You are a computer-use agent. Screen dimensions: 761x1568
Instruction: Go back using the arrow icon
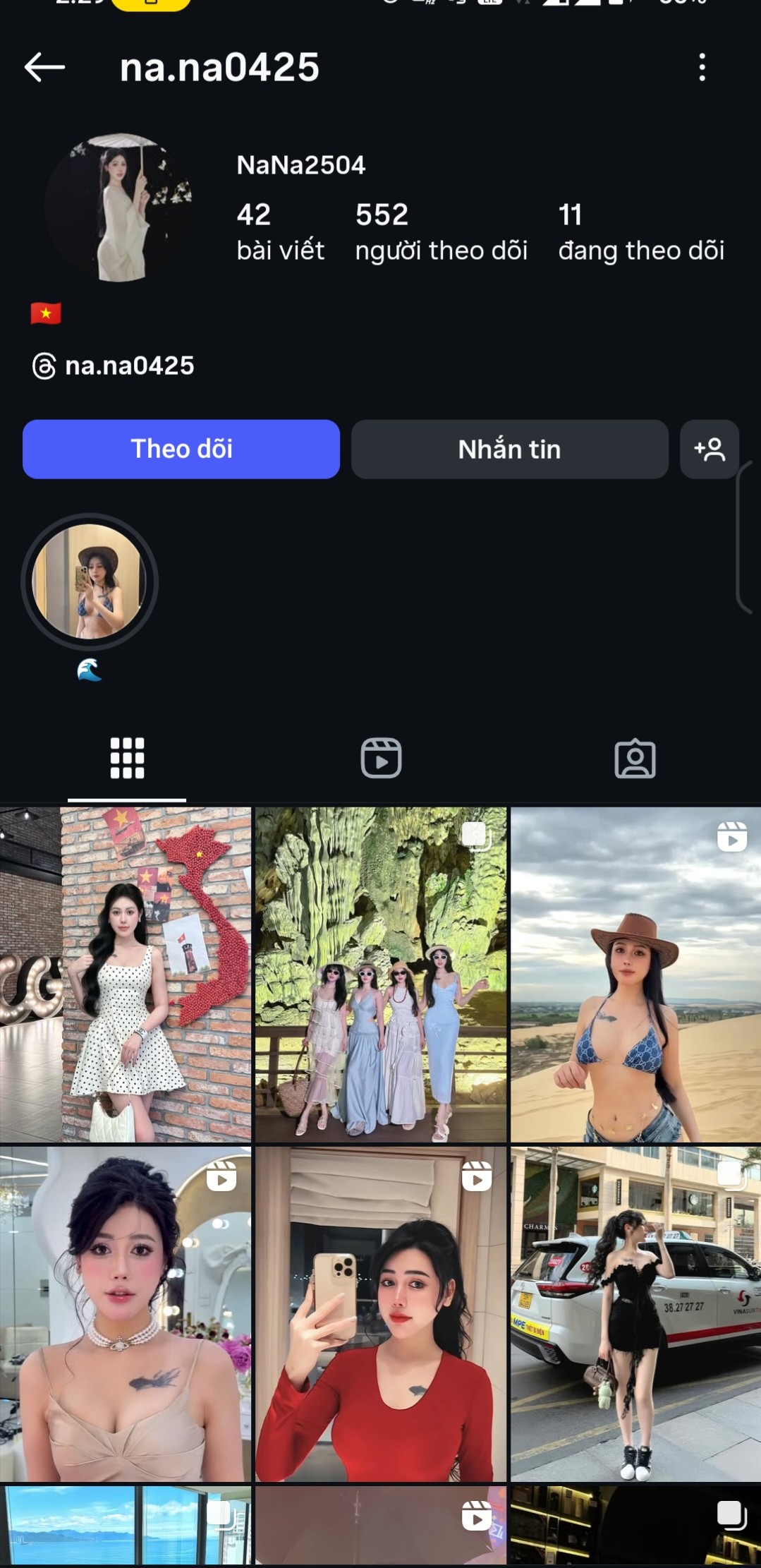coord(44,68)
